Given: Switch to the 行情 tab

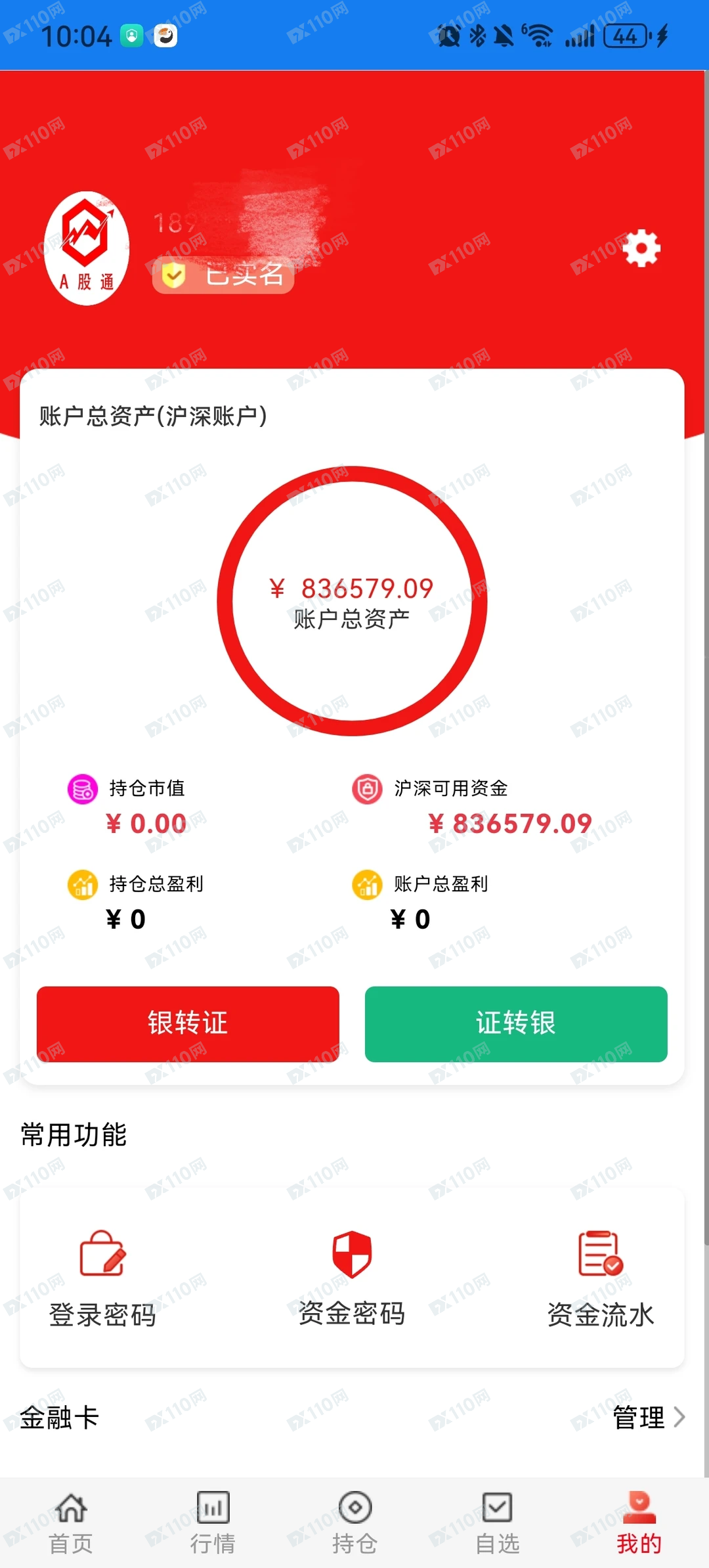Looking at the screenshot, I should 213,1523.
